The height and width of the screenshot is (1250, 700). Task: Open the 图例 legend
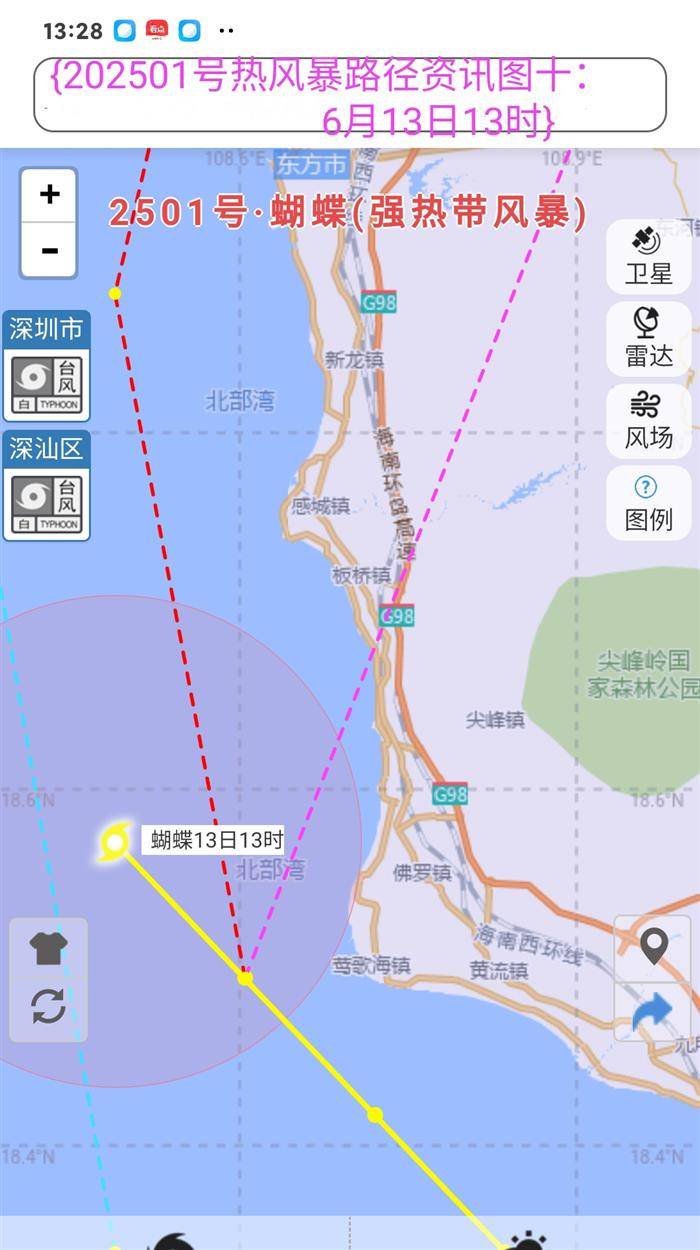648,503
